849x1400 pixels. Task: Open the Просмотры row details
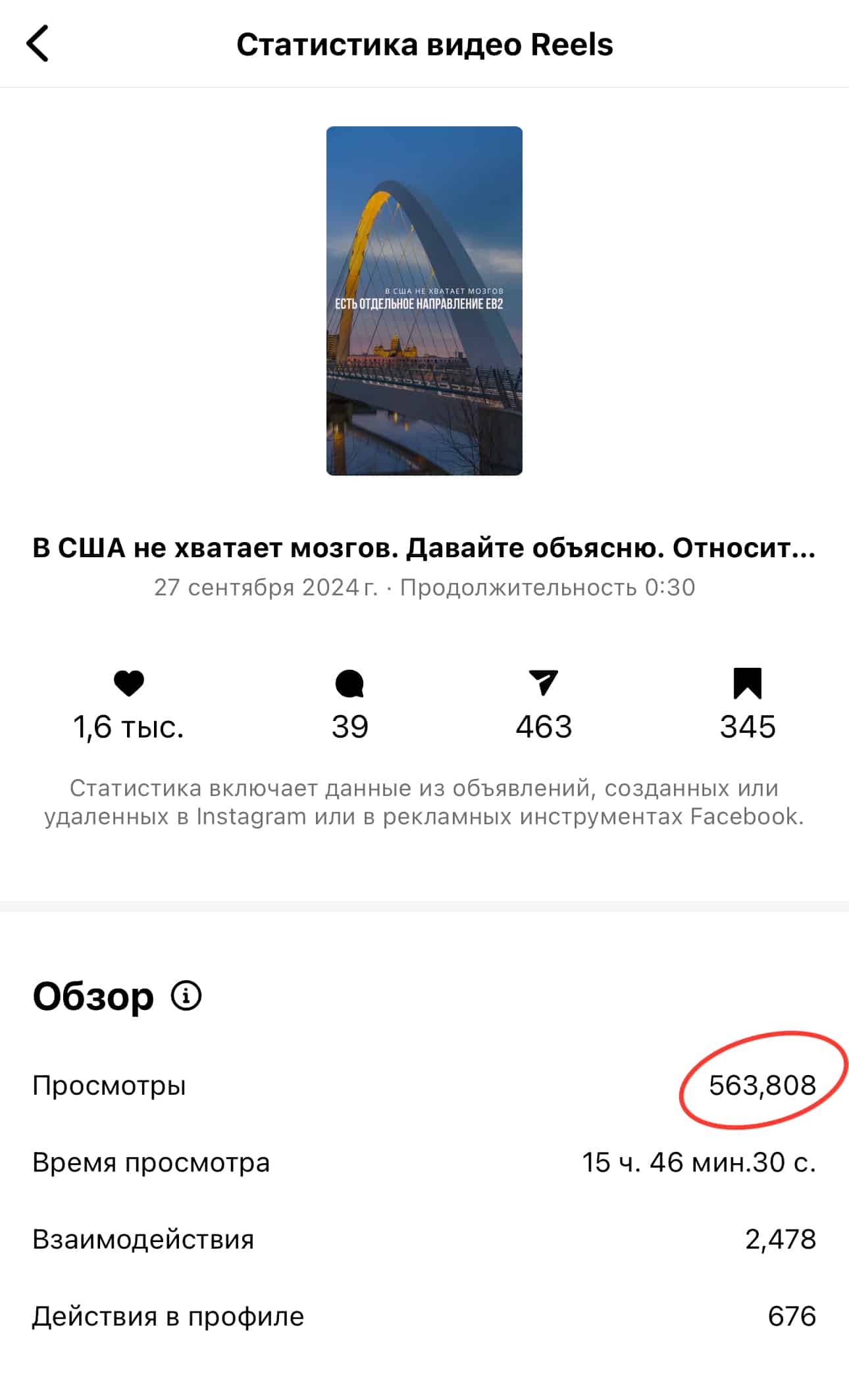click(x=424, y=1083)
